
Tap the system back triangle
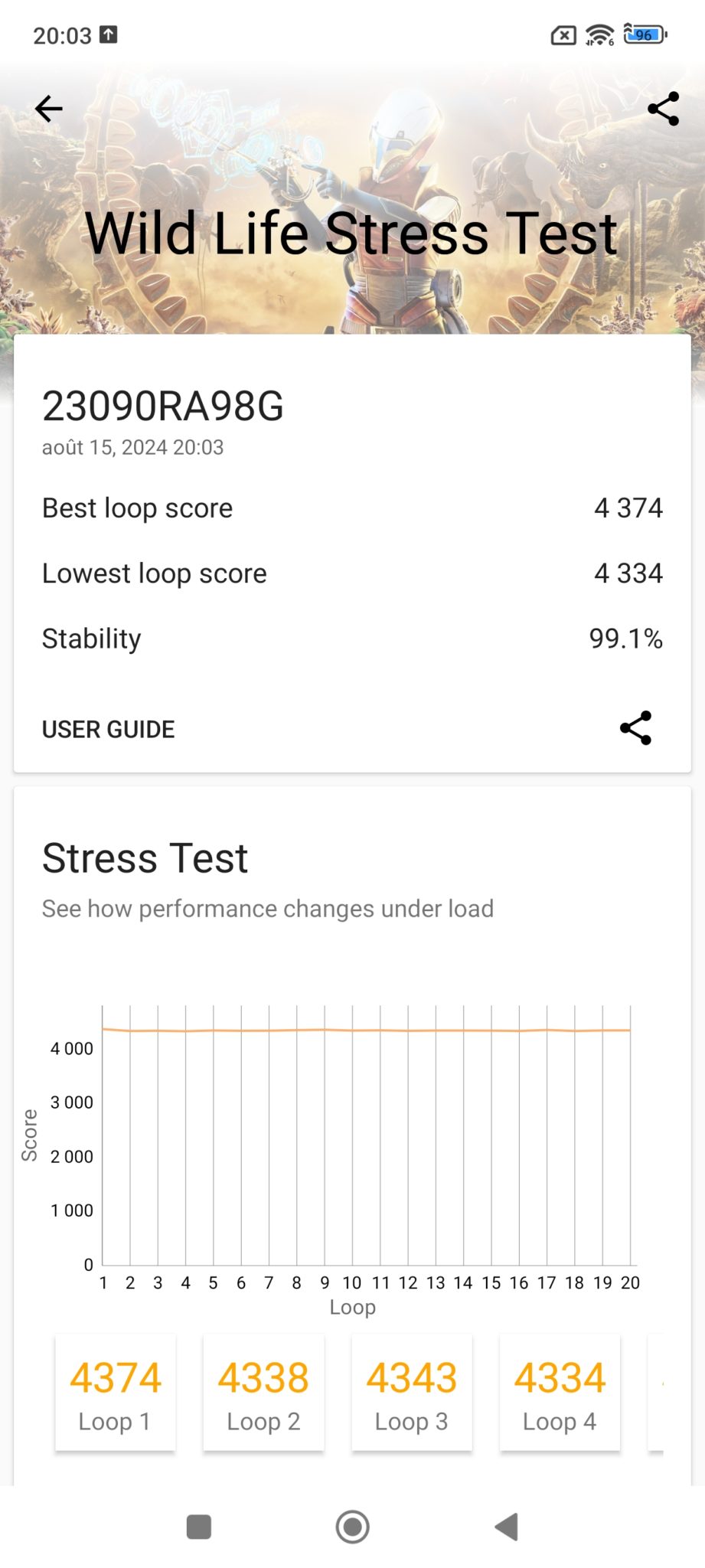(507, 1527)
